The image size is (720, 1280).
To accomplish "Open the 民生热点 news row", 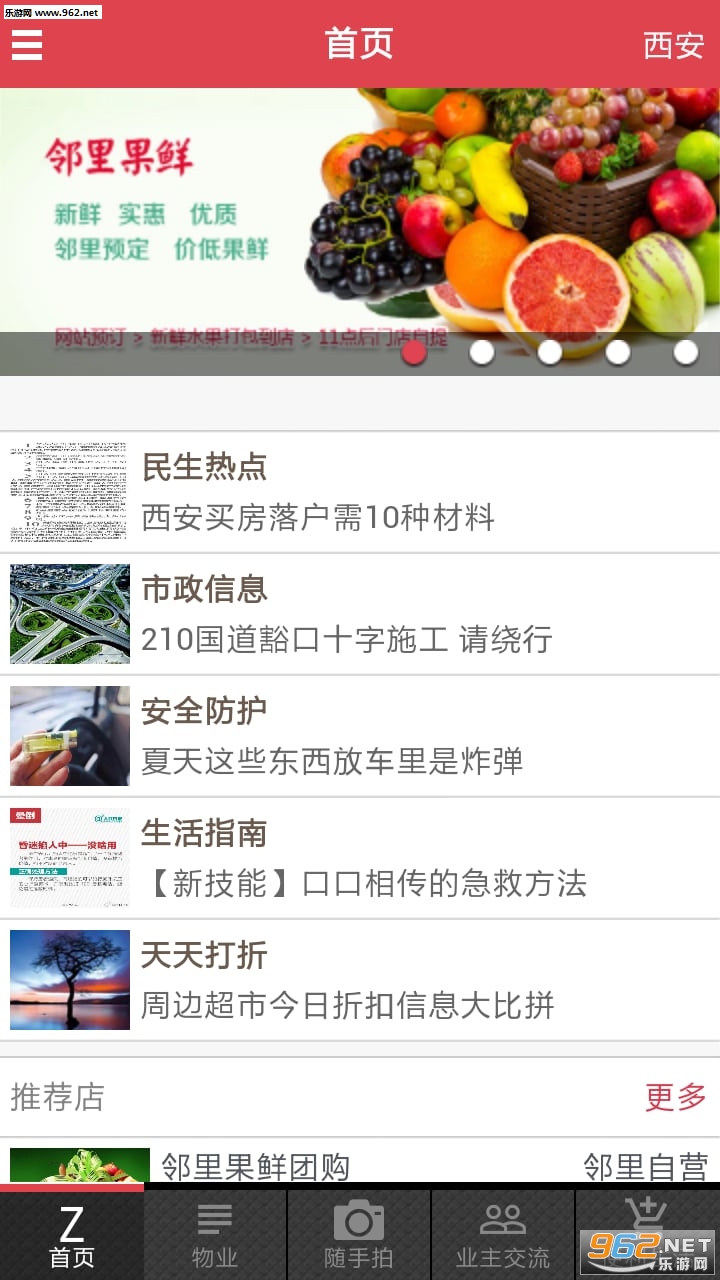I will click(x=360, y=492).
